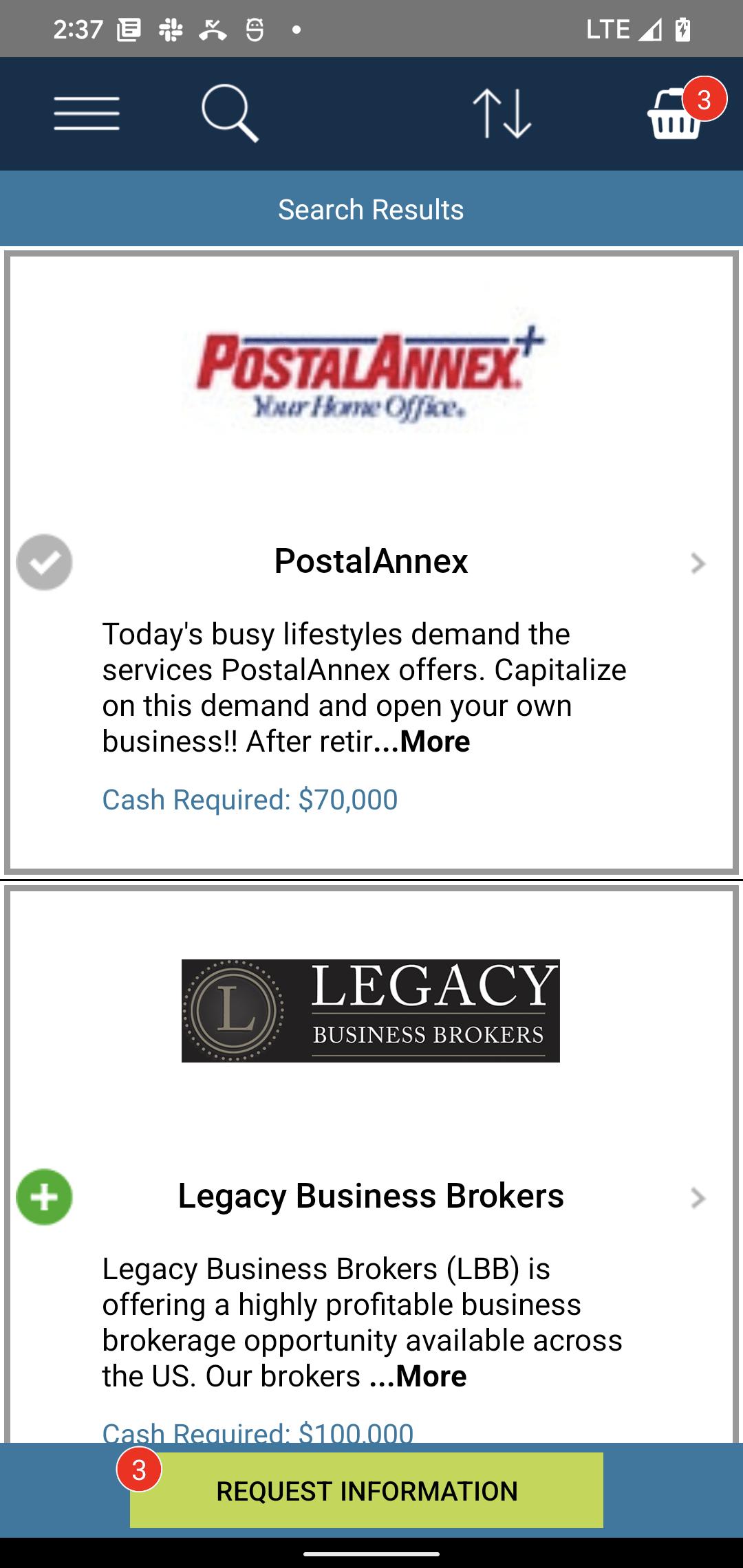Add Legacy Business Brokers with green plus

coord(44,1197)
